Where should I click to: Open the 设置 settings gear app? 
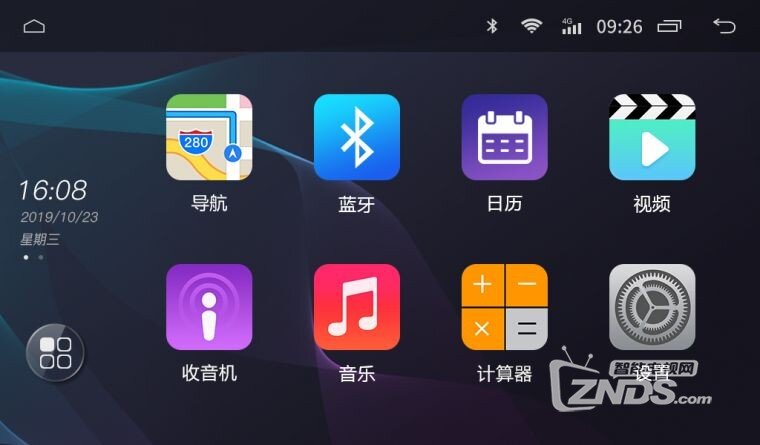[652, 307]
